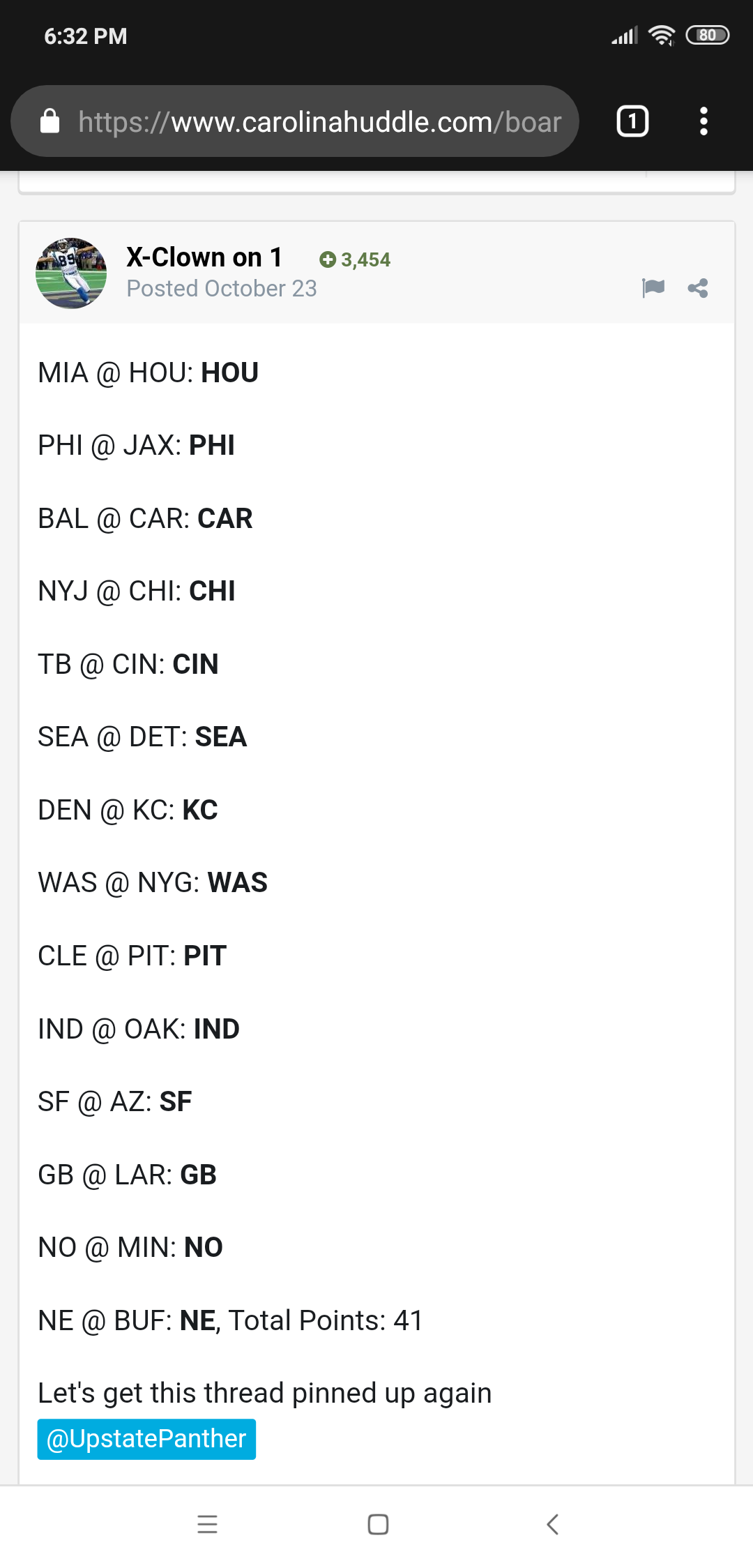Viewport: 753px width, 1568px height.
Task: Share X-Clown on 1's post
Action: [698, 288]
